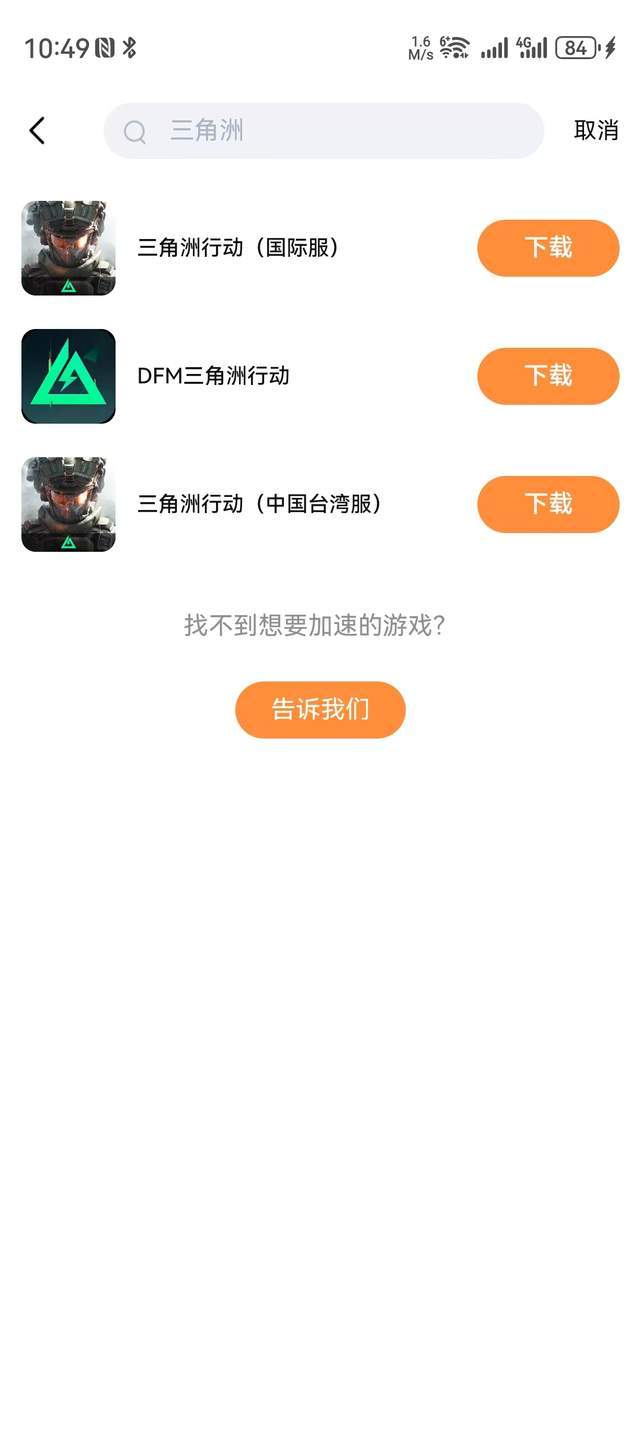
Task: Download DFM三角洲行动
Action: tap(548, 376)
